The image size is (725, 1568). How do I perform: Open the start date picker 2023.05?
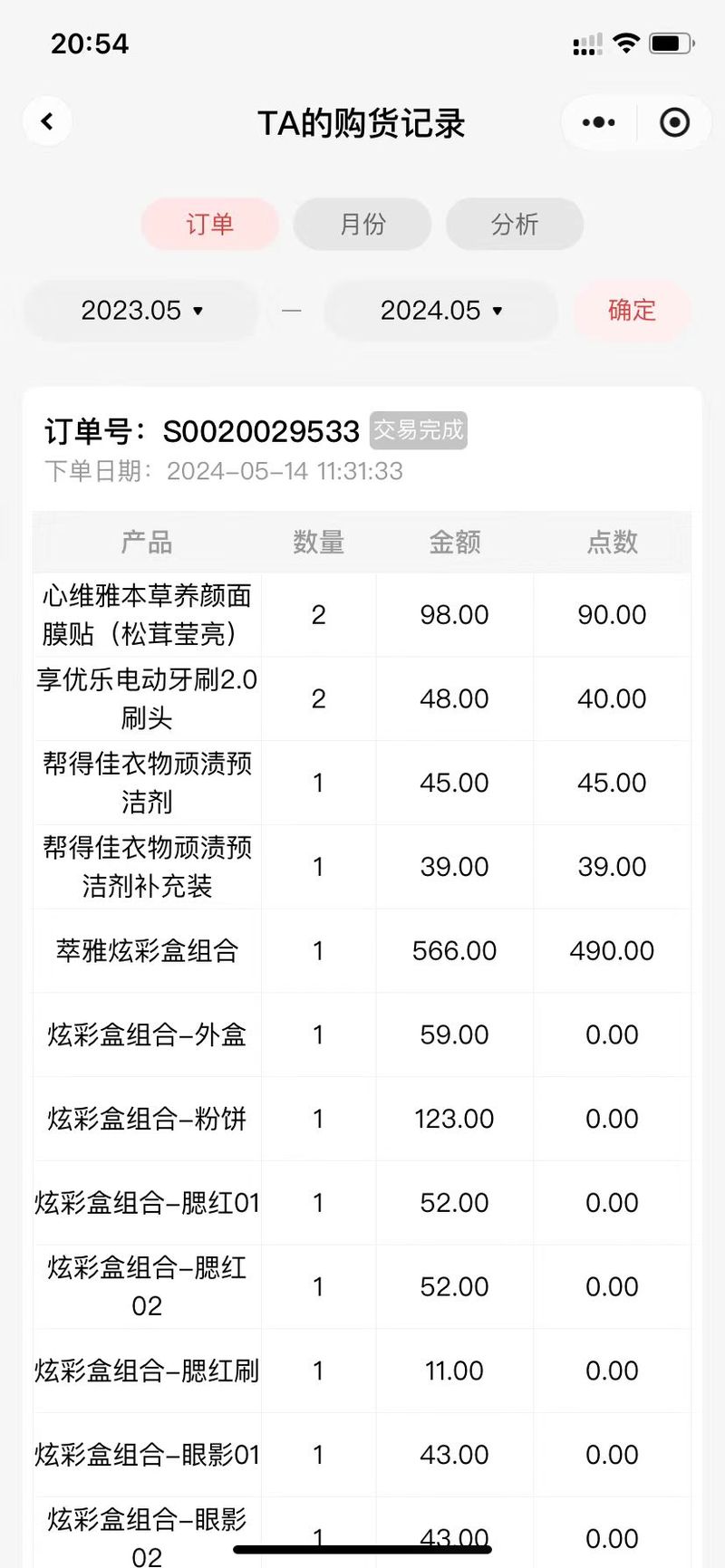(141, 311)
